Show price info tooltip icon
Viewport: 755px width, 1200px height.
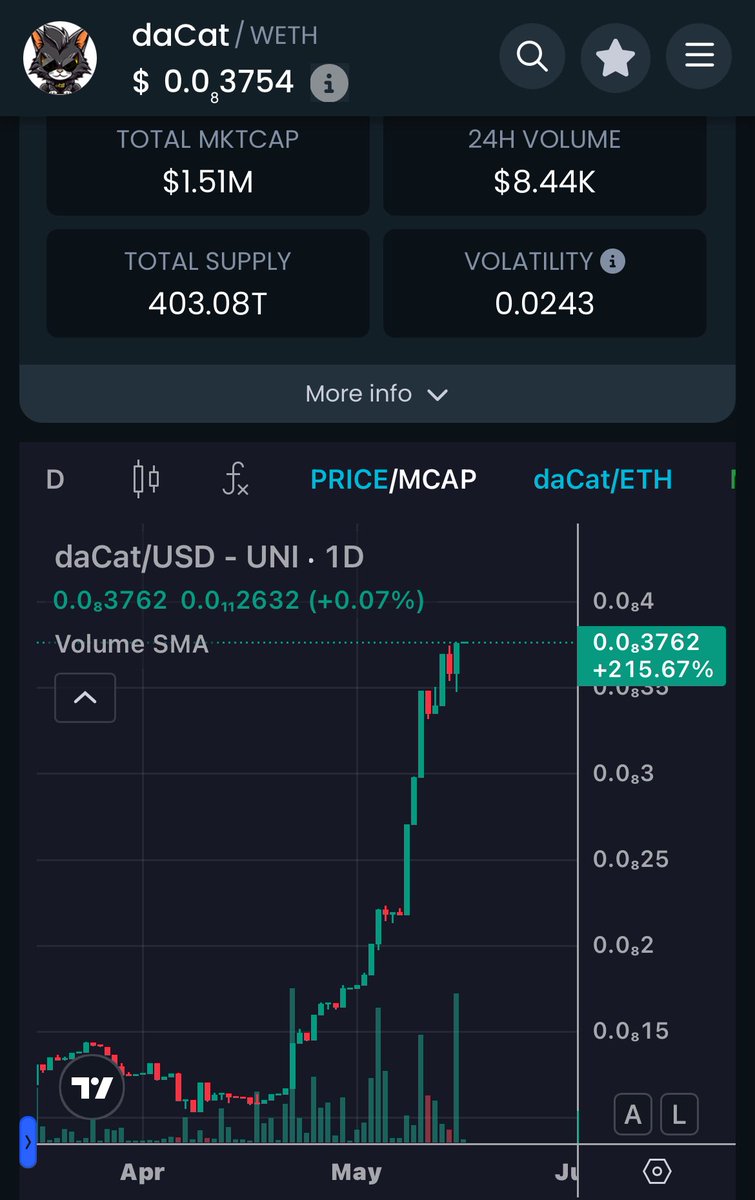point(329,82)
